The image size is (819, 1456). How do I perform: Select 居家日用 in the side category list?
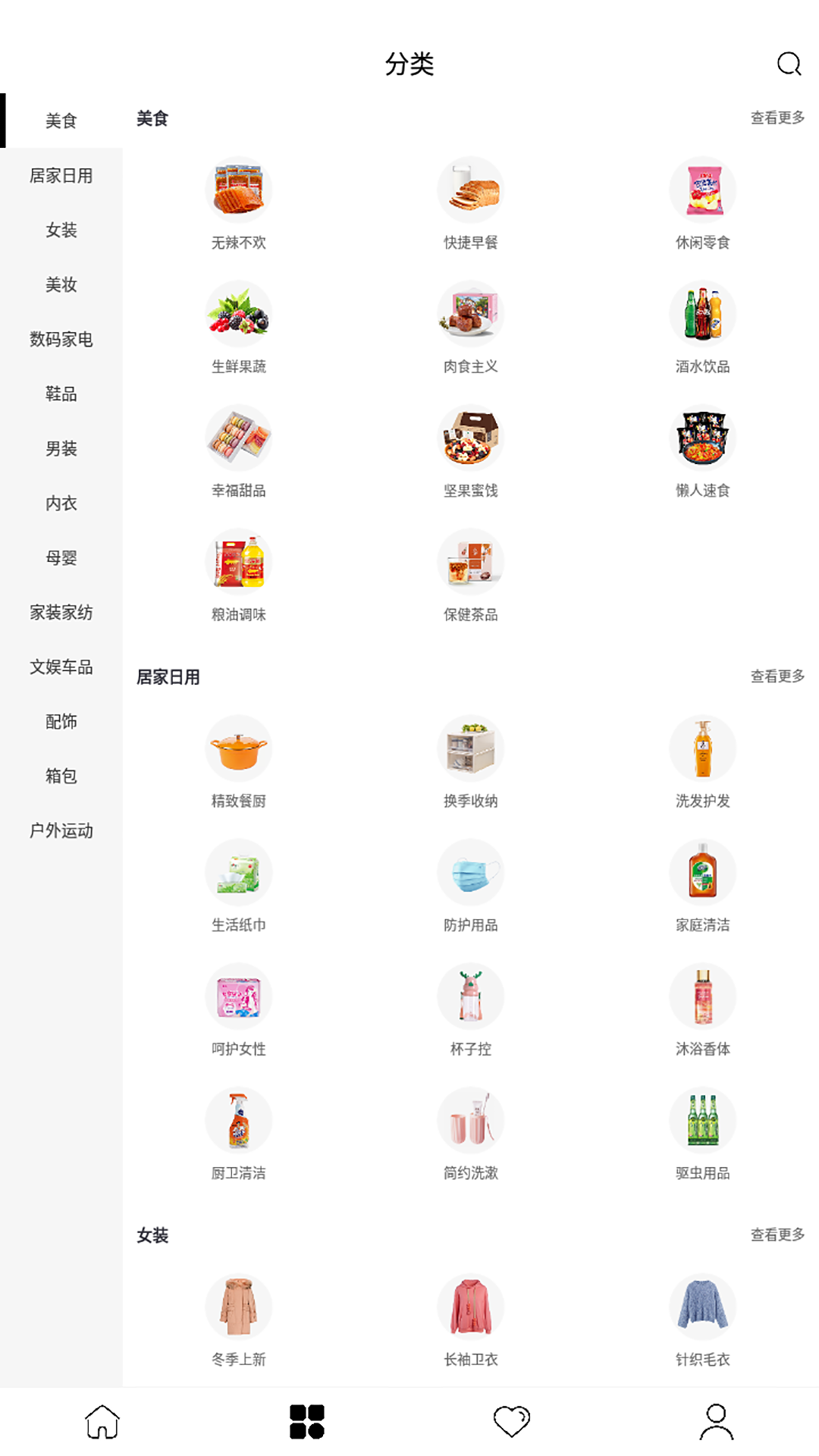pos(61,176)
